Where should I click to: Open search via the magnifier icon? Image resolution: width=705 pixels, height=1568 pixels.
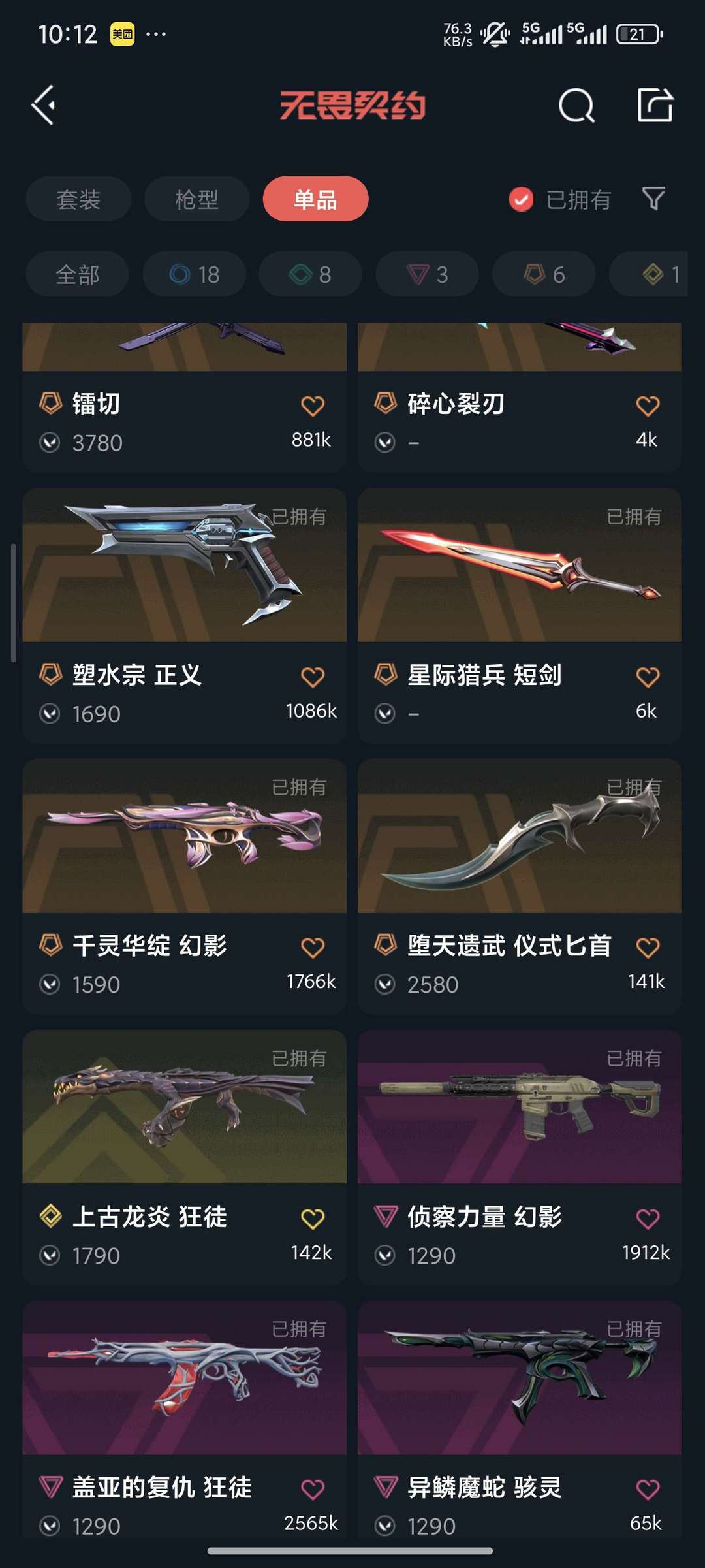tap(576, 105)
